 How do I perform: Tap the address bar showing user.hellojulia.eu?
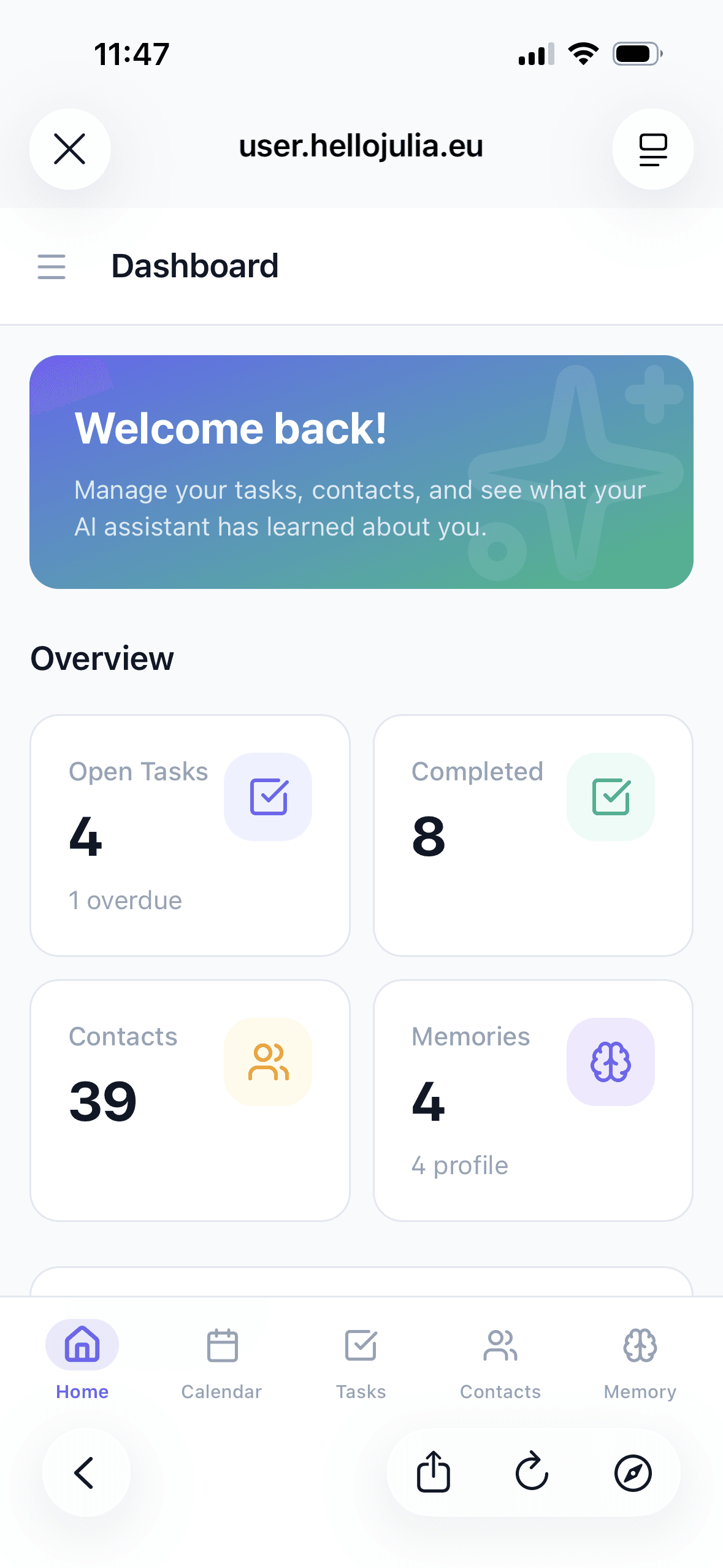pyautogui.click(x=361, y=147)
